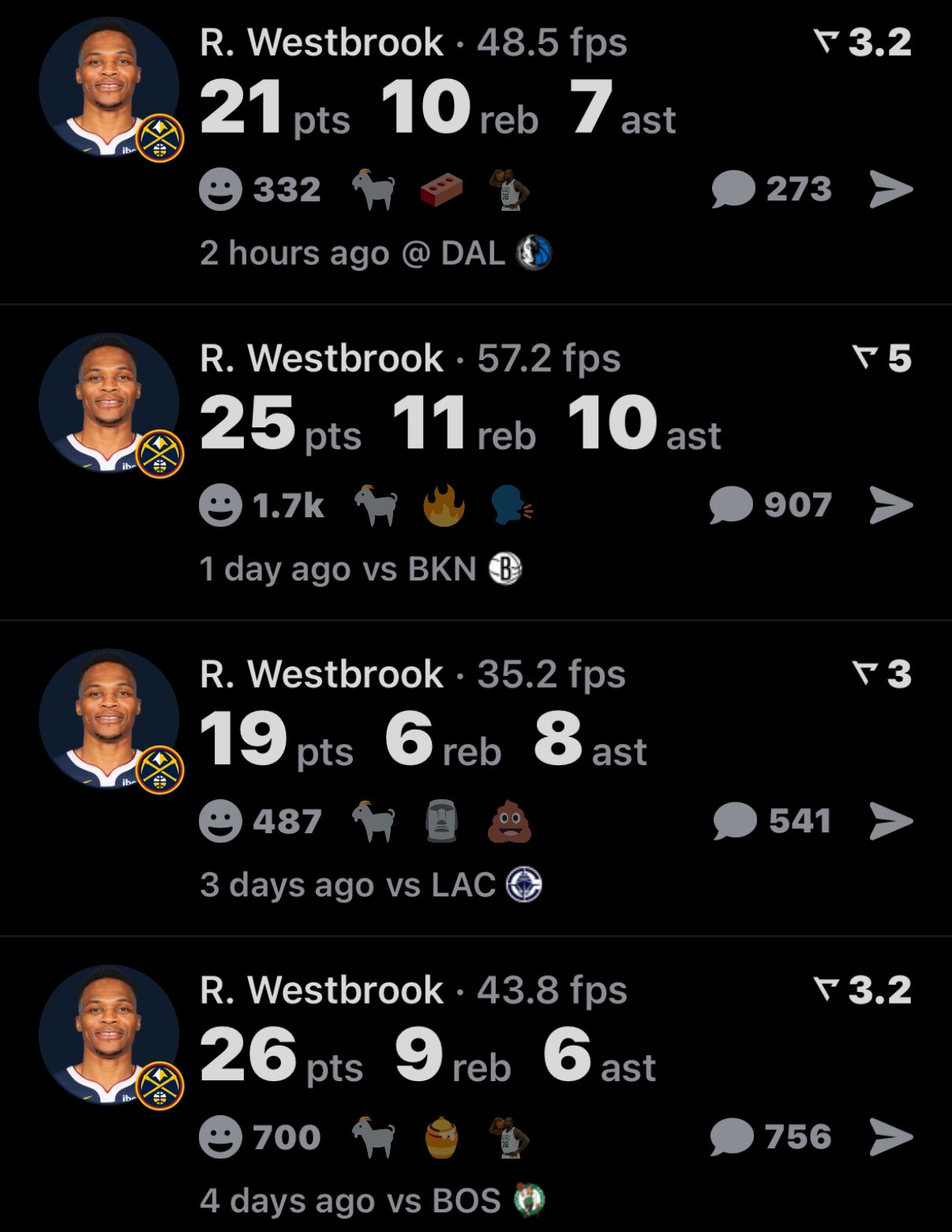
Task: Tap the brick emoji on the DAL game
Action: coord(441,190)
